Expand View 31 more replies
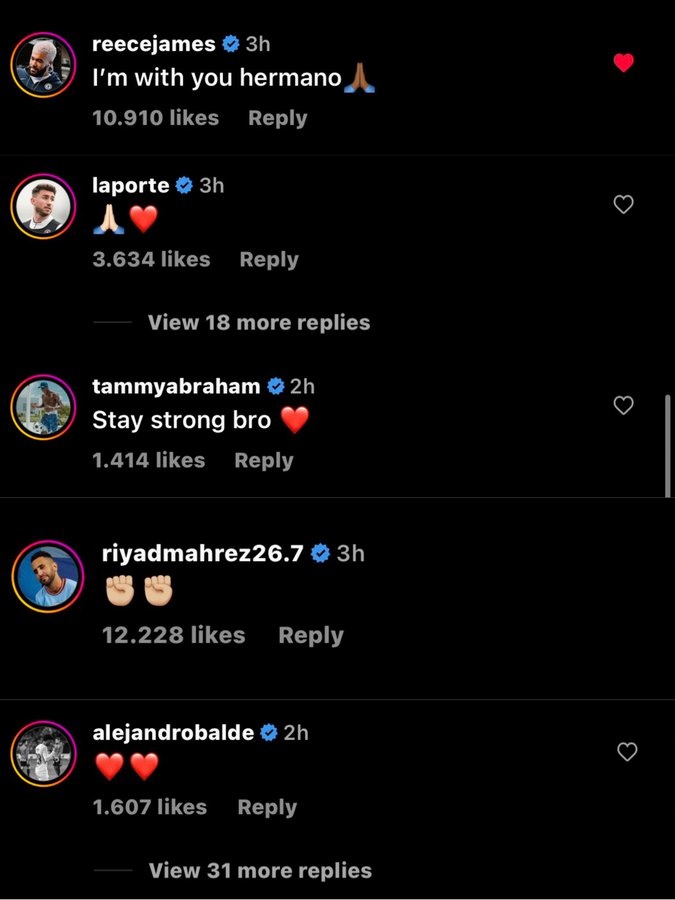The width and height of the screenshot is (675, 900). point(260,871)
